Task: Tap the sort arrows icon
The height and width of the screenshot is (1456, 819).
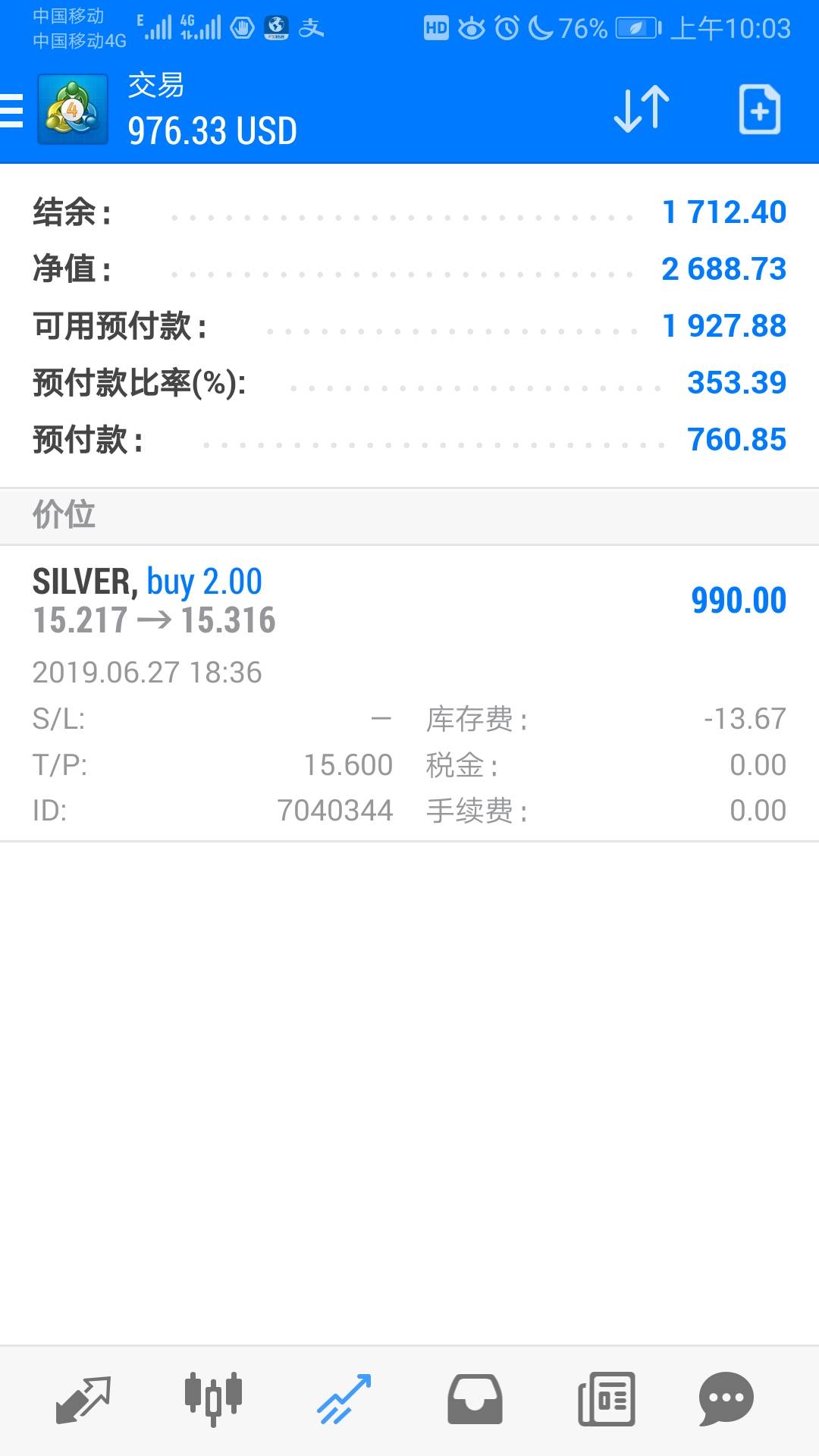Action: 642,110
